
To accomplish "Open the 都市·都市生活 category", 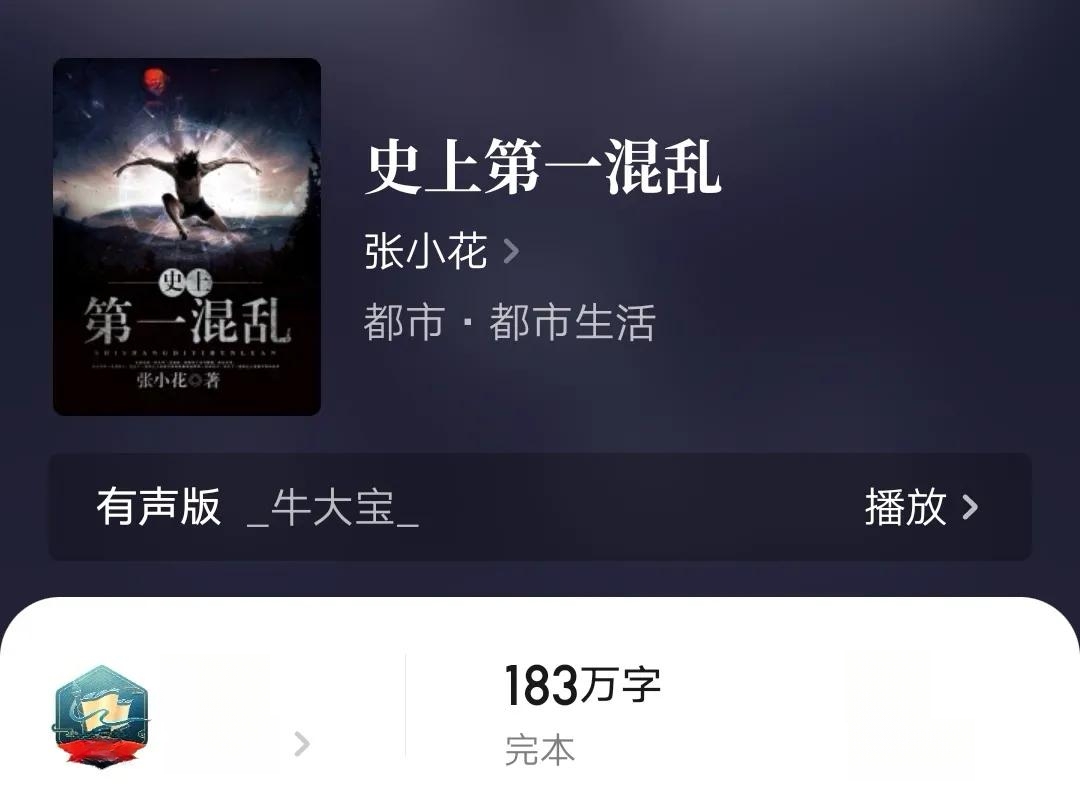I will [510, 324].
